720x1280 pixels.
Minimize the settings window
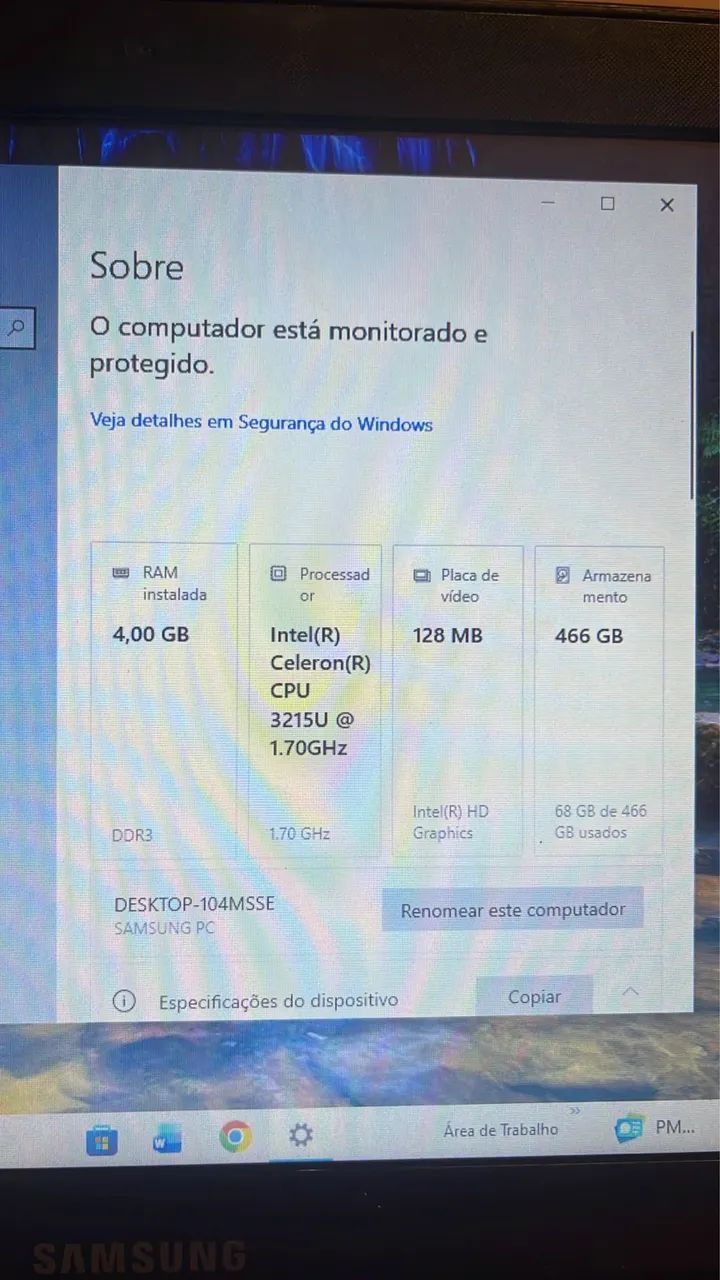click(x=548, y=204)
